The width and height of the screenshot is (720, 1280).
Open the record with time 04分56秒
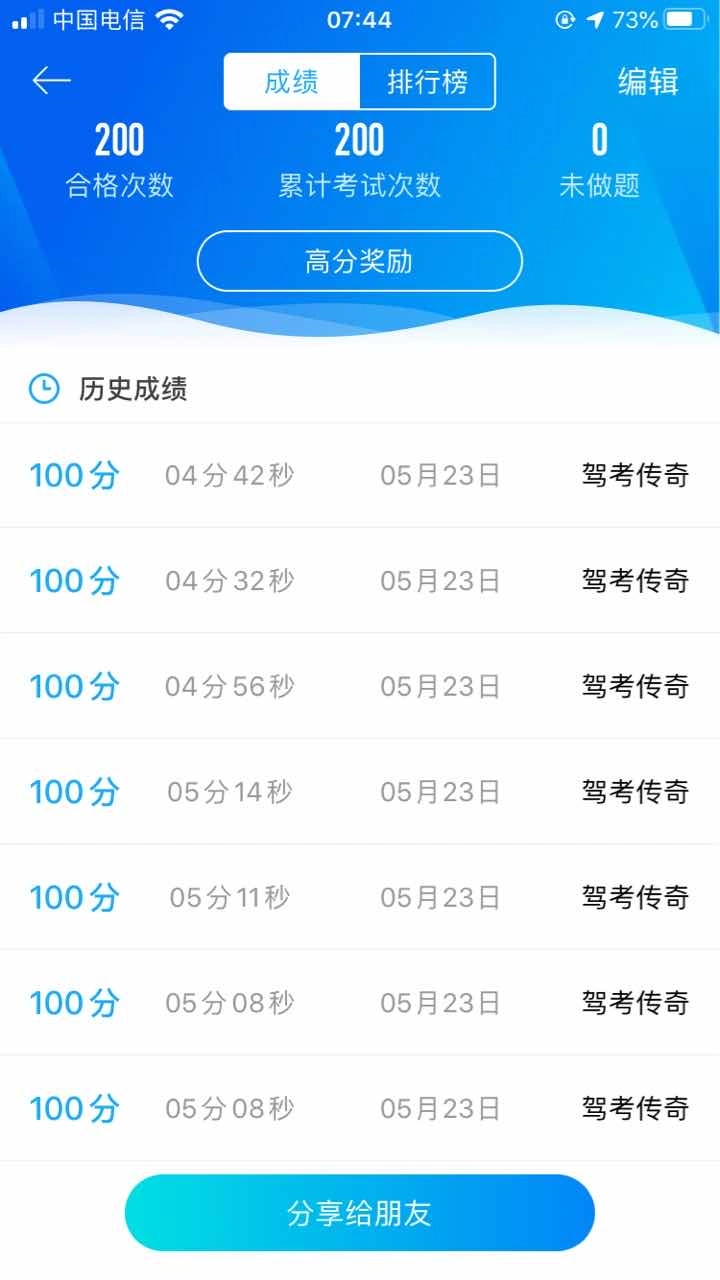(360, 686)
